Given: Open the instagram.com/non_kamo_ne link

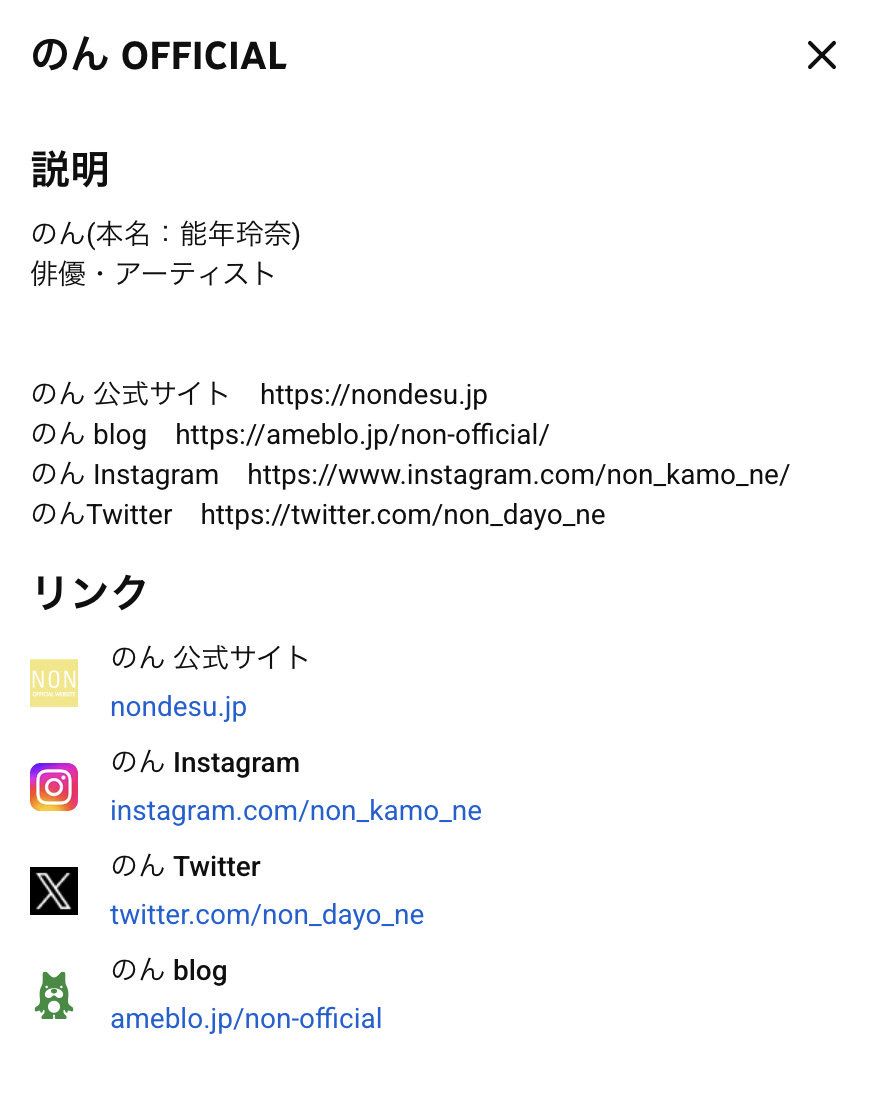Looking at the screenshot, I should (x=295, y=810).
